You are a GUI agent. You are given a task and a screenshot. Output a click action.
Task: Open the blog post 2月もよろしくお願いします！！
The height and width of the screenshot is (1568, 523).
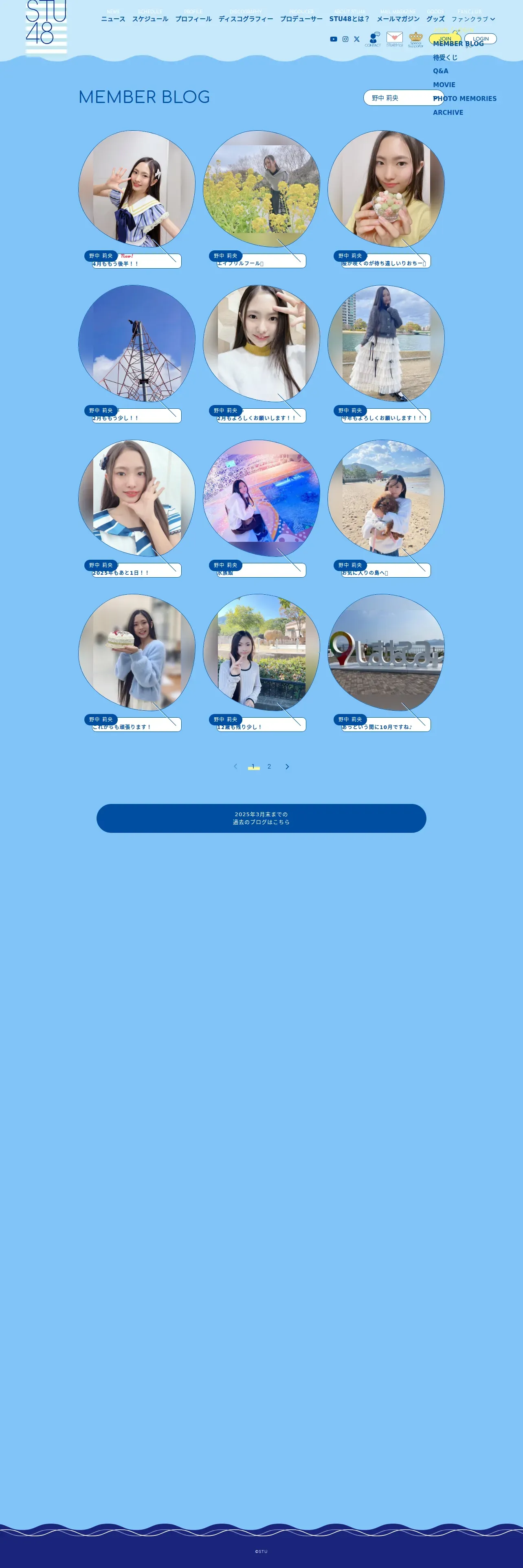(x=261, y=354)
